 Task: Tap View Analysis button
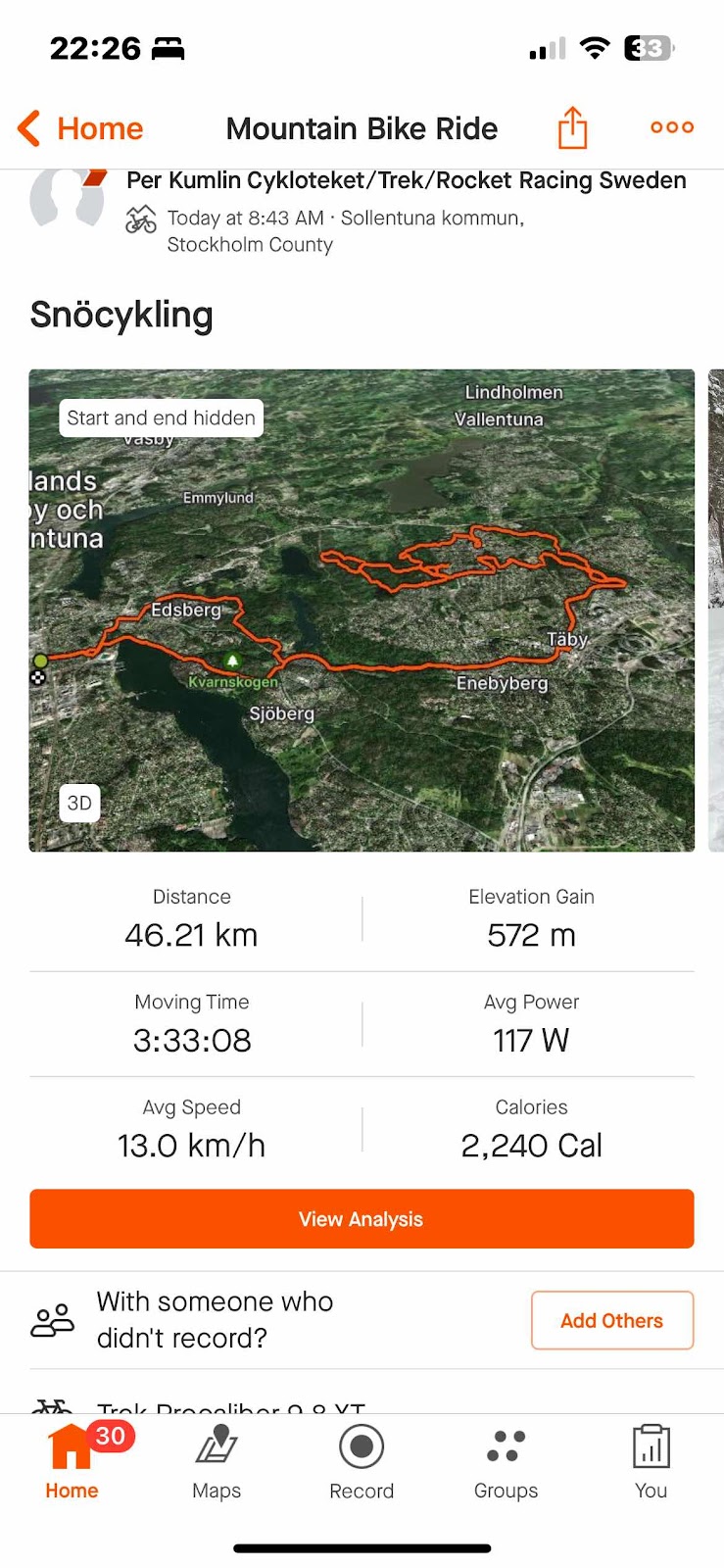pyautogui.click(x=362, y=1219)
